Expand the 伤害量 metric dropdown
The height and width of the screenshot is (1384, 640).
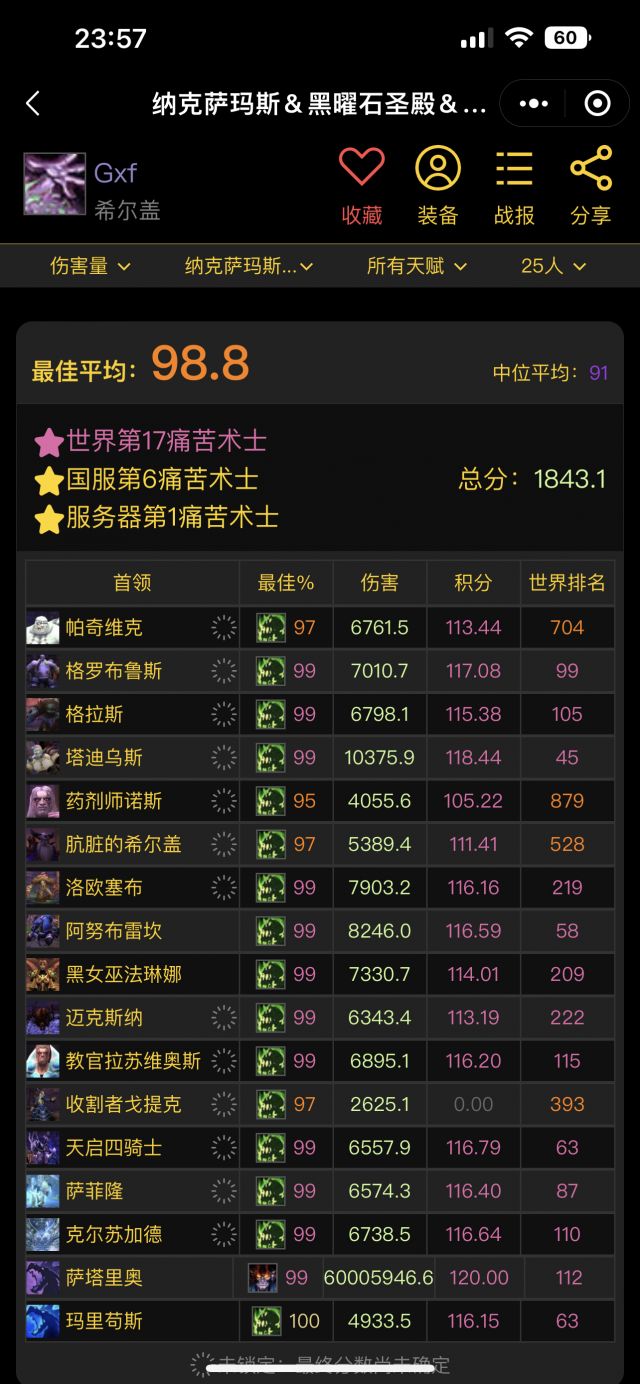pyautogui.click(x=91, y=266)
